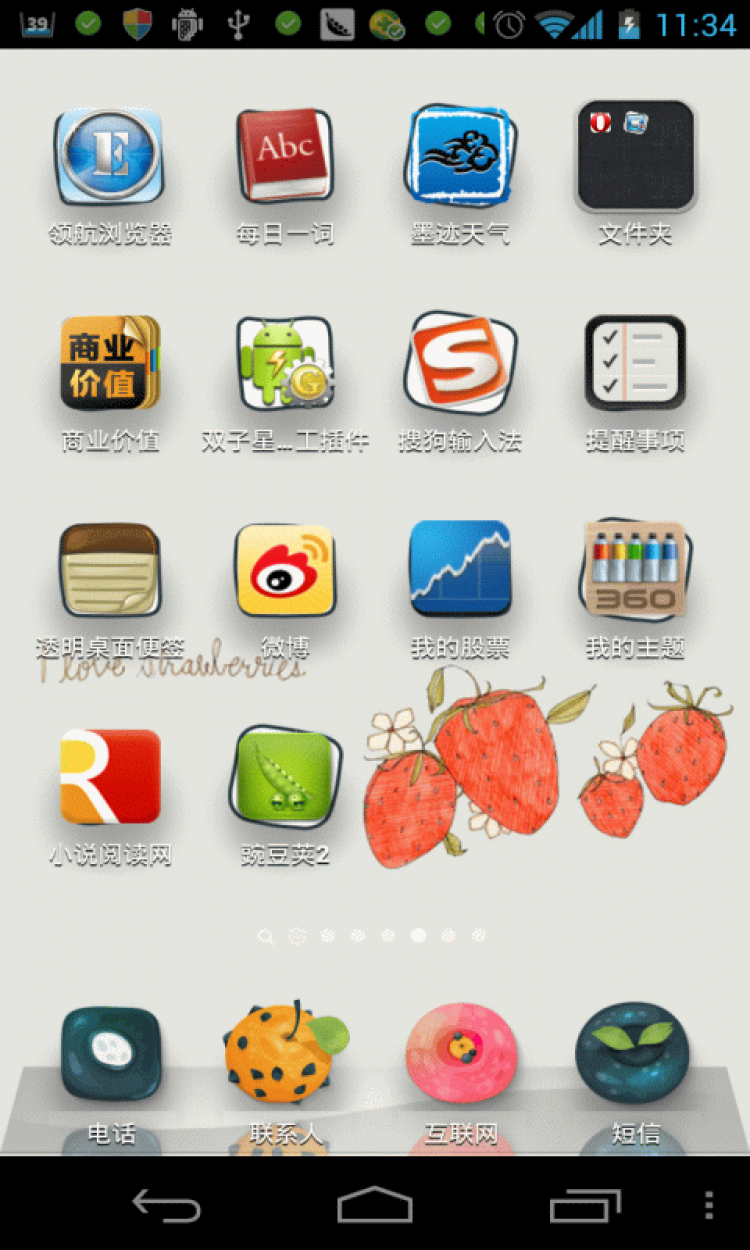Launch 透明桌面便签 sticky notes

point(109,570)
